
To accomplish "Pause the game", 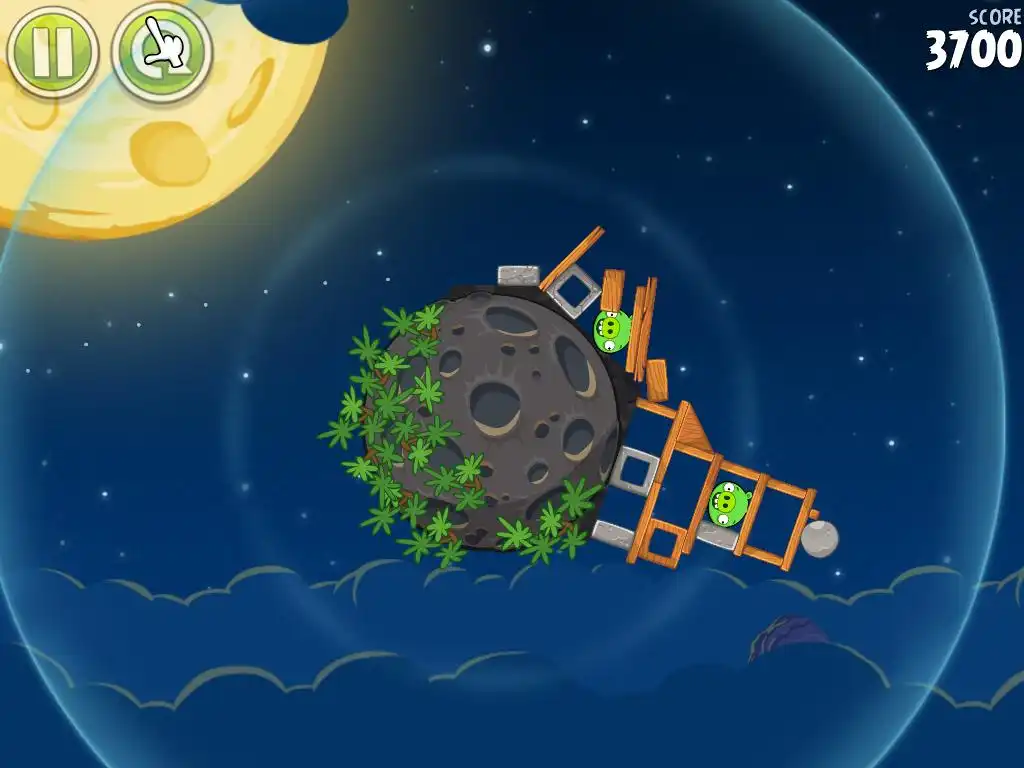I will click(52, 51).
